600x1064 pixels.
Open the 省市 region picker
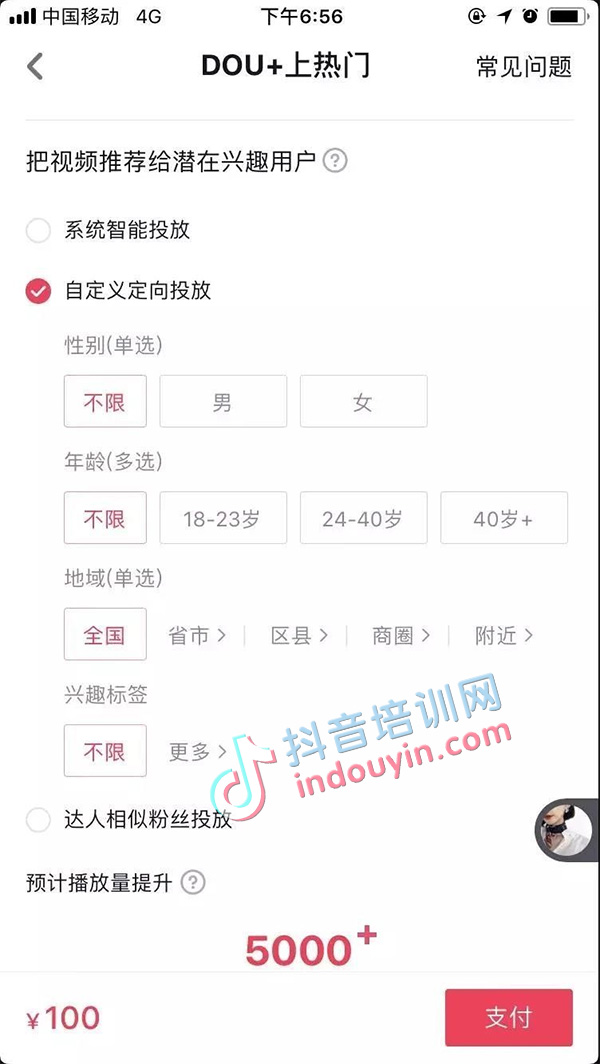197,635
